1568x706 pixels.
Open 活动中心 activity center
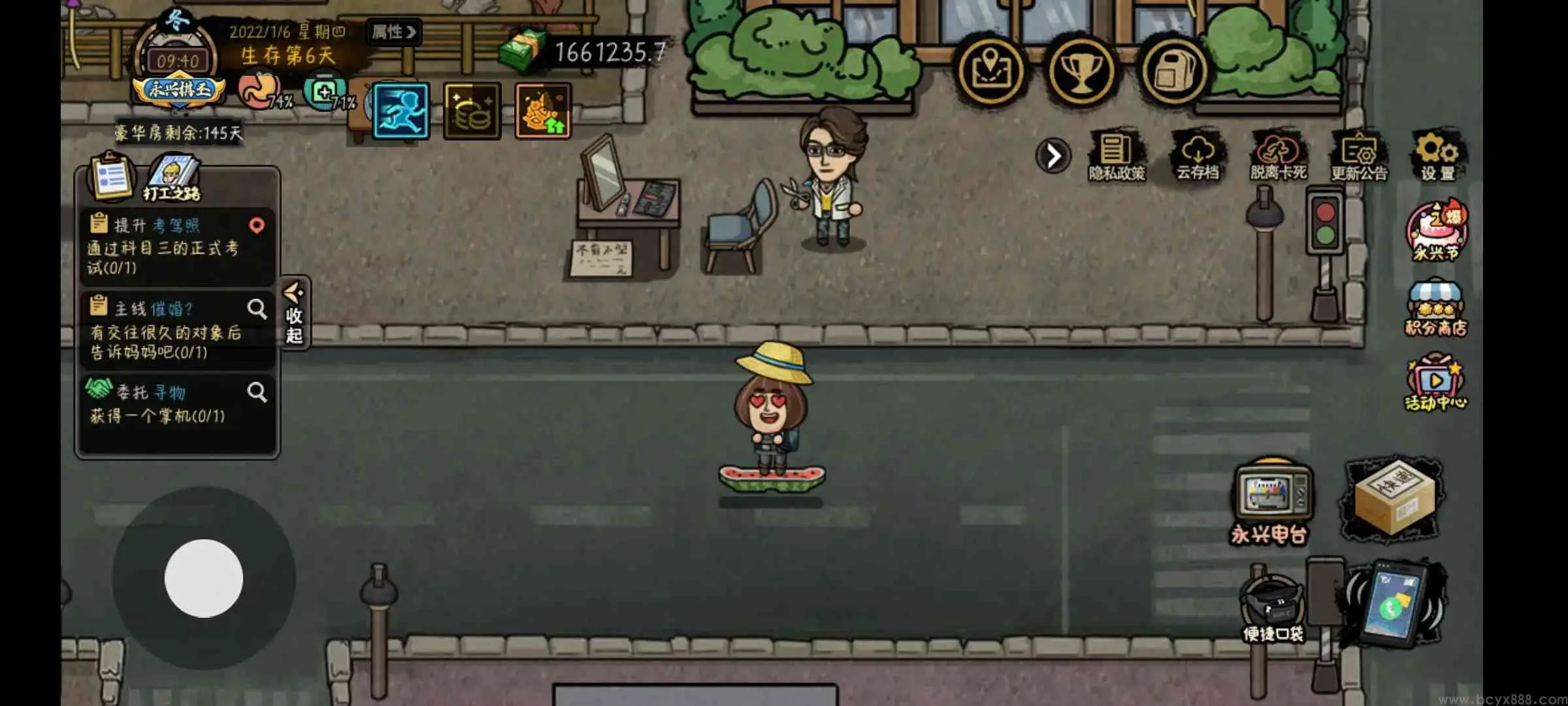coord(1436,384)
